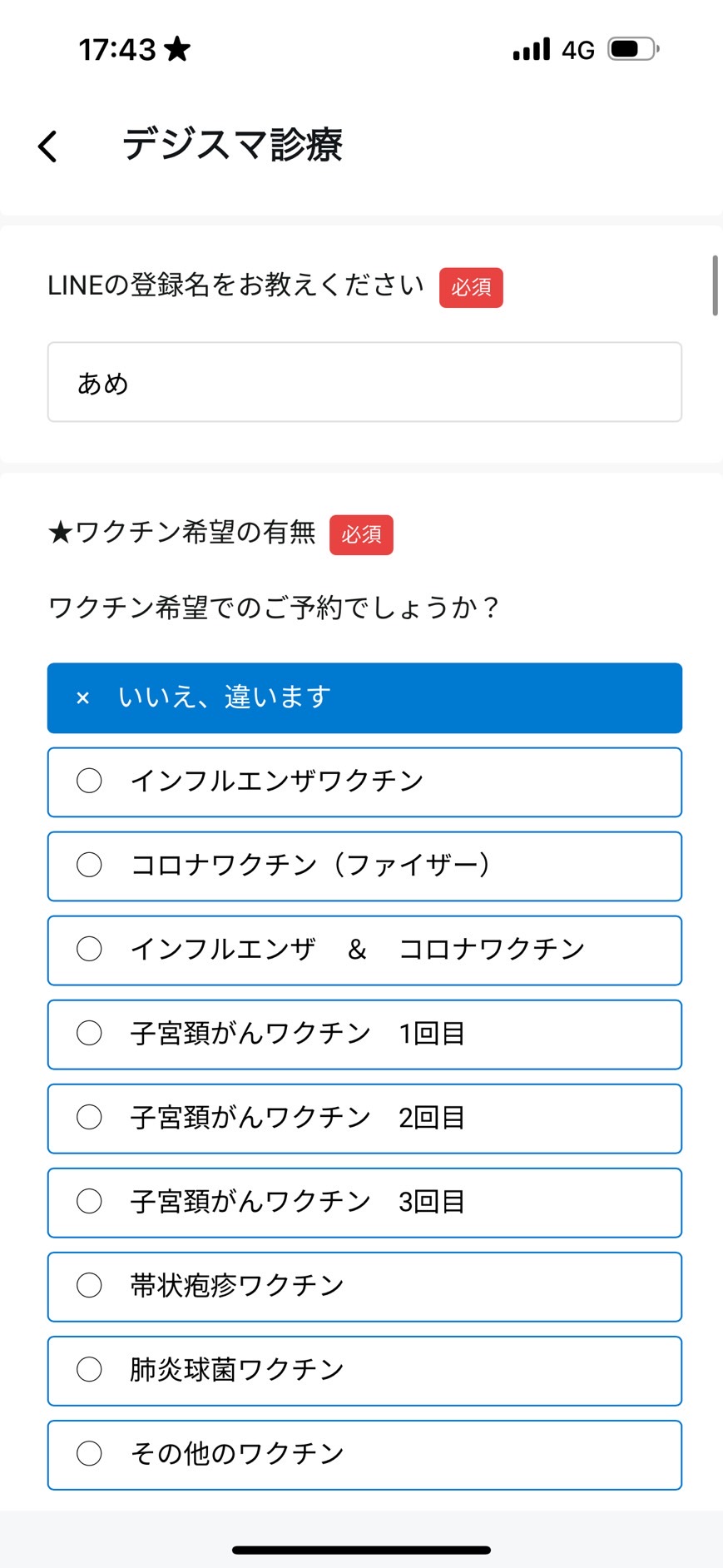Select 子宮頚がんワクチン 2回目
Viewport: 723px width, 1568px height.
tap(364, 1119)
